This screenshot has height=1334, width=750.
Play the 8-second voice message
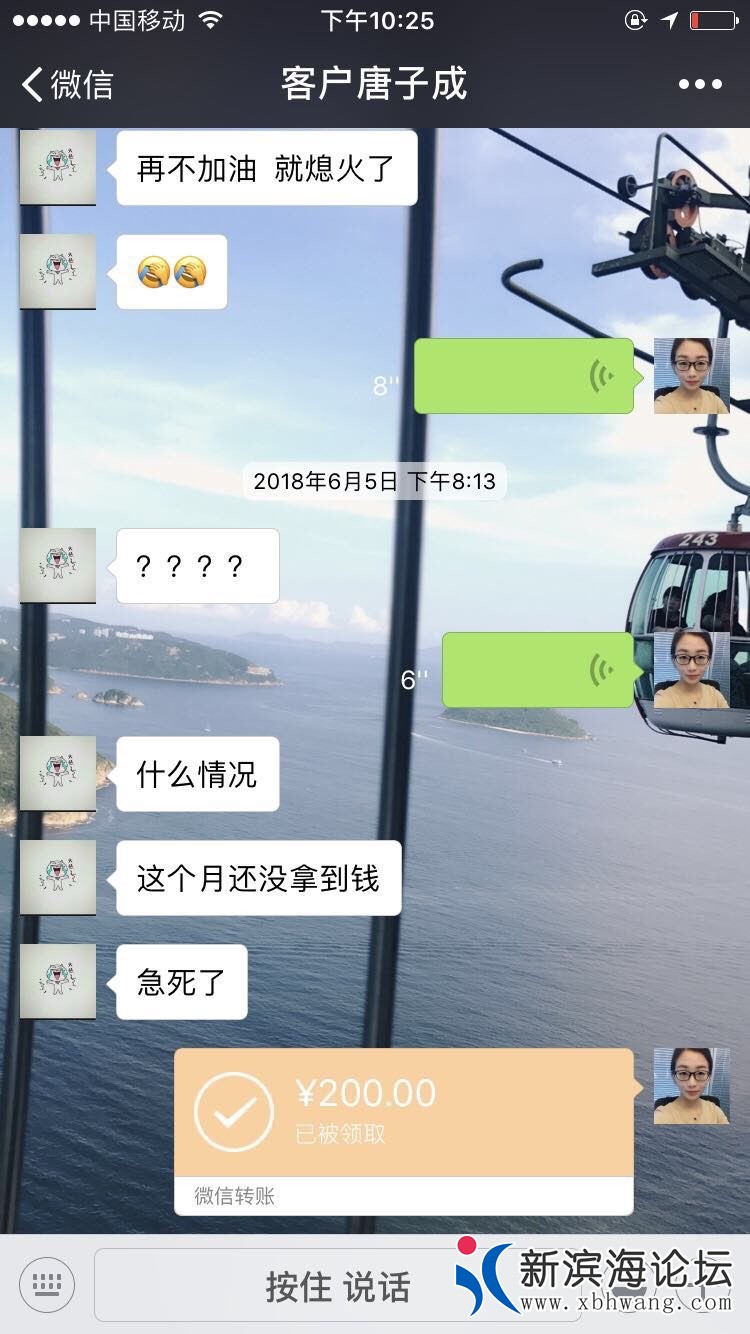(x=523, y=376)
